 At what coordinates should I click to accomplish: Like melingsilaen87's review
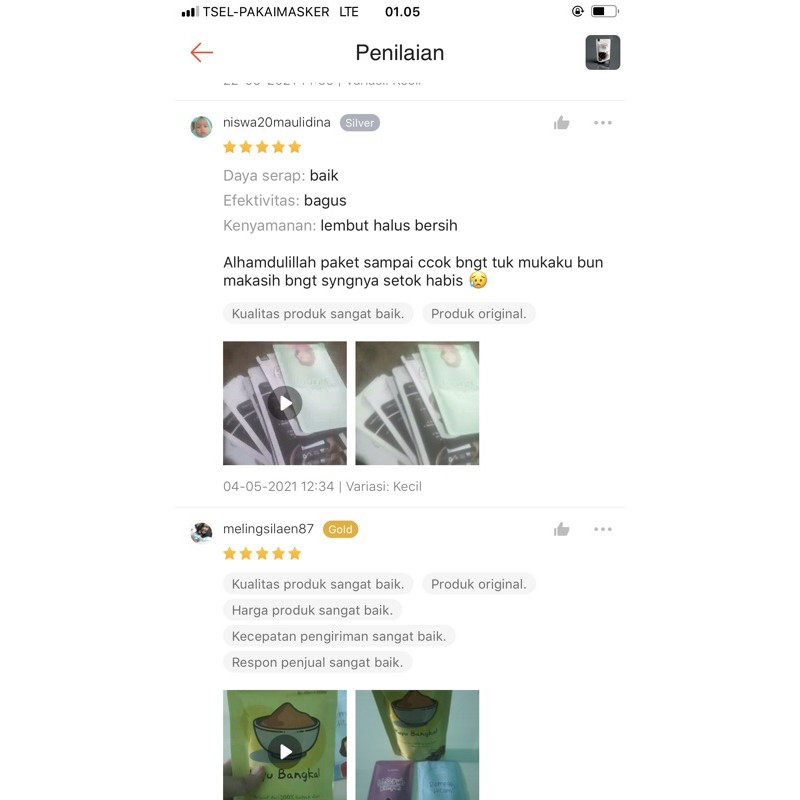pos(562,529)
